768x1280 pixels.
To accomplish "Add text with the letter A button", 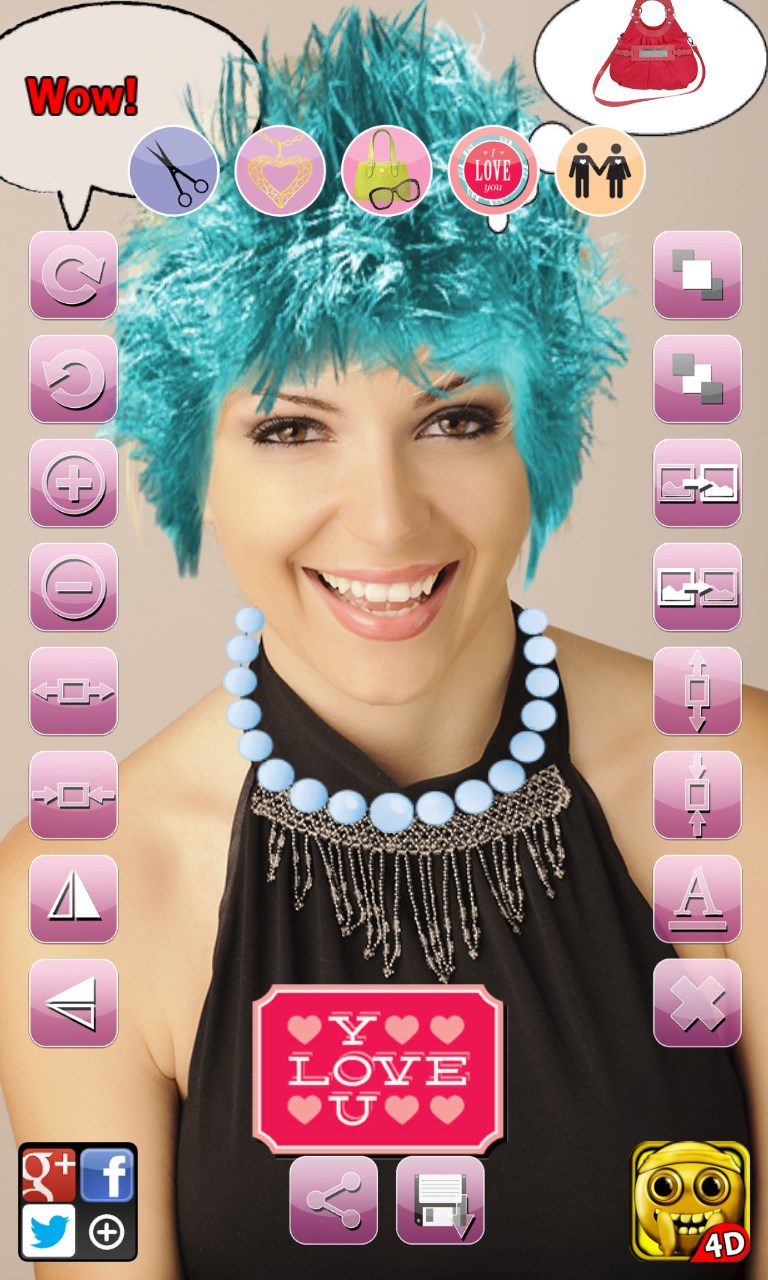I will pos(697,899).
